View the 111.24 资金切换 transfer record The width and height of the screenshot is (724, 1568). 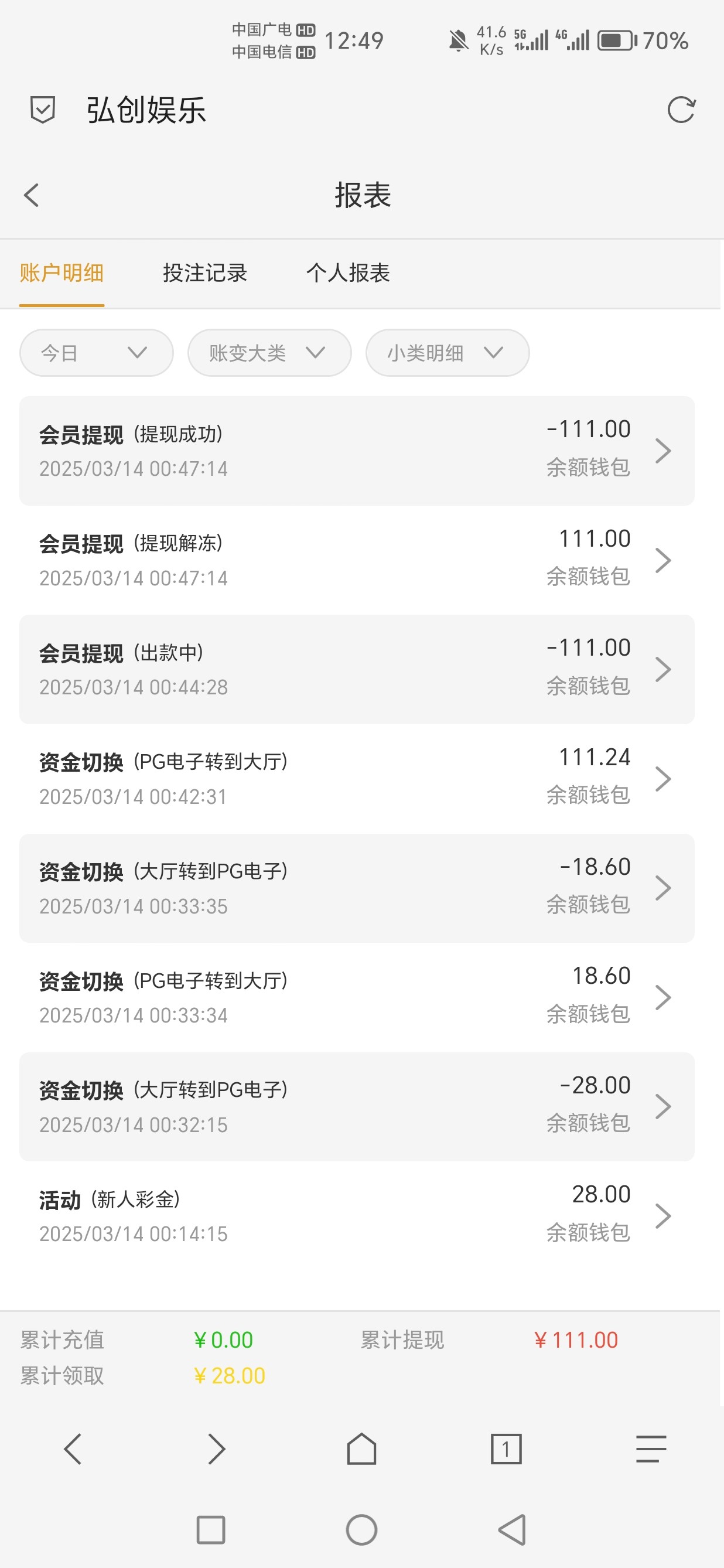click(x=357, y=779)
